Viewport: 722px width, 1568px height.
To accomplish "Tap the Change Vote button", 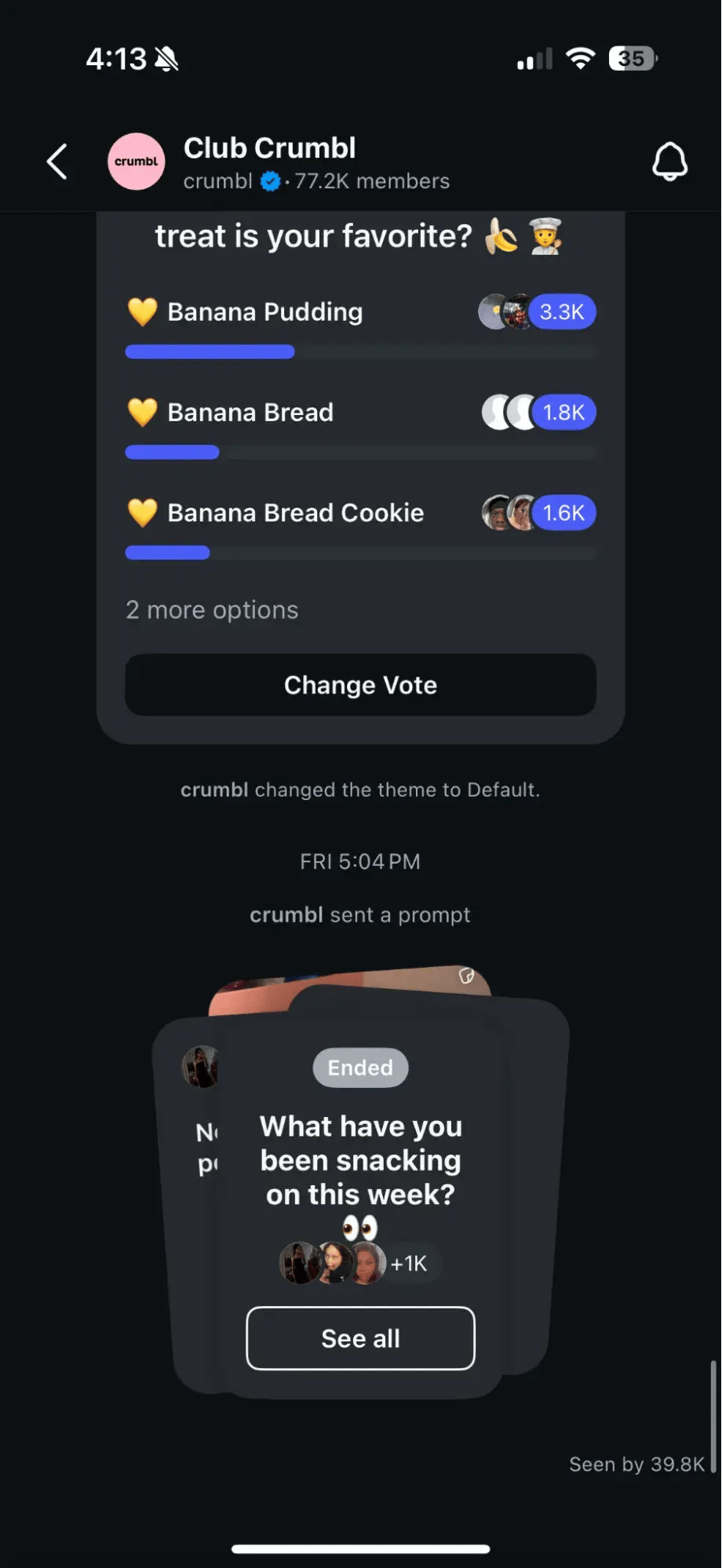I will pyautogui.click(x=360, y=685).
